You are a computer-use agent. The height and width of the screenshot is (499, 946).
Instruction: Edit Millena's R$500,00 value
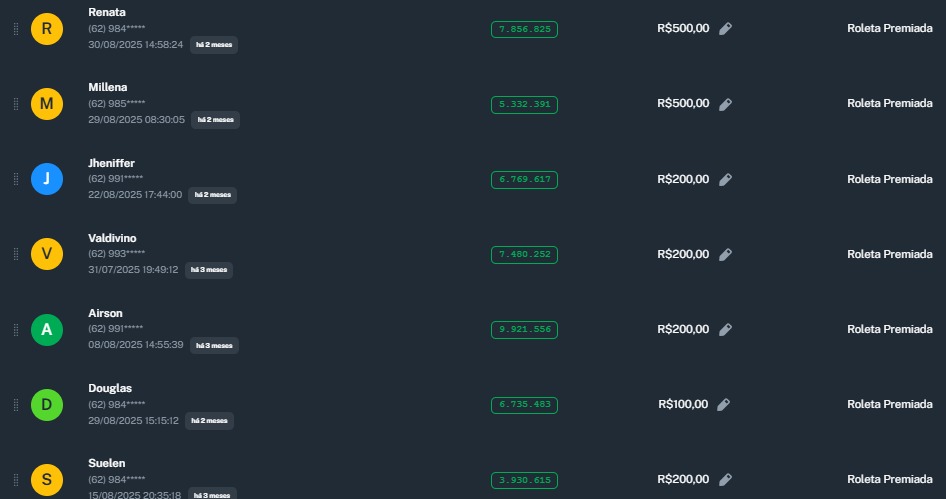coord(726,104)
